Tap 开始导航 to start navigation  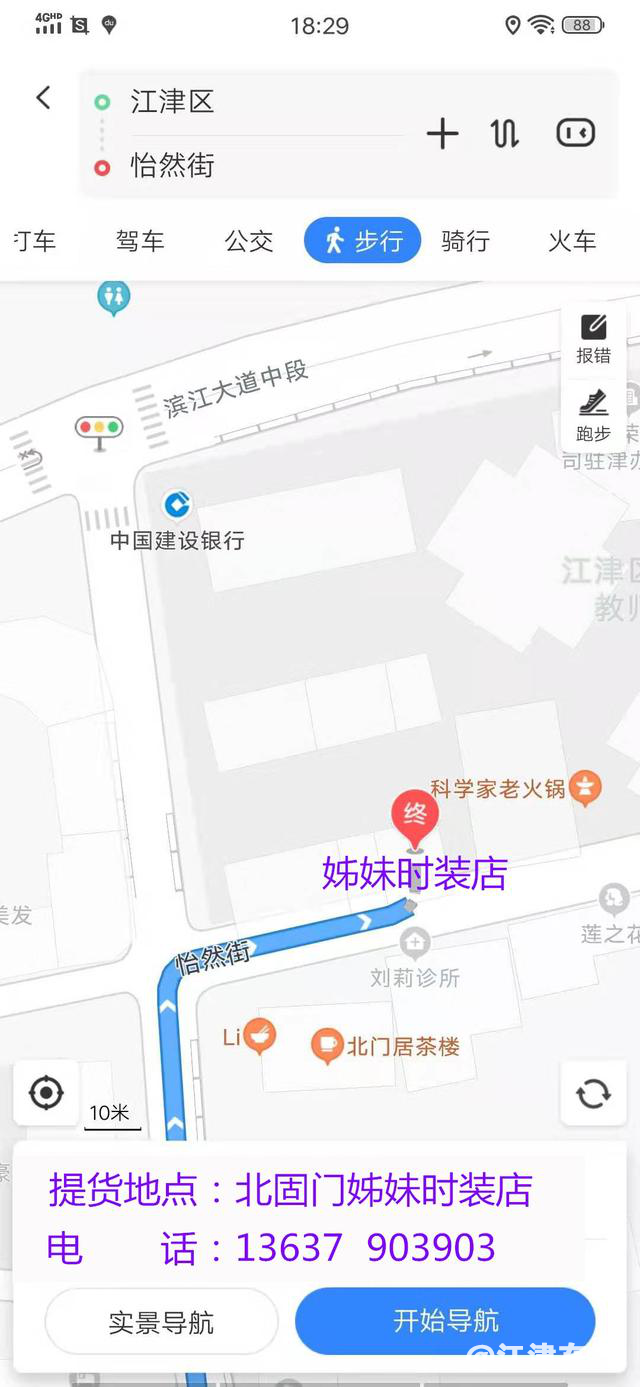point(445,1320)
